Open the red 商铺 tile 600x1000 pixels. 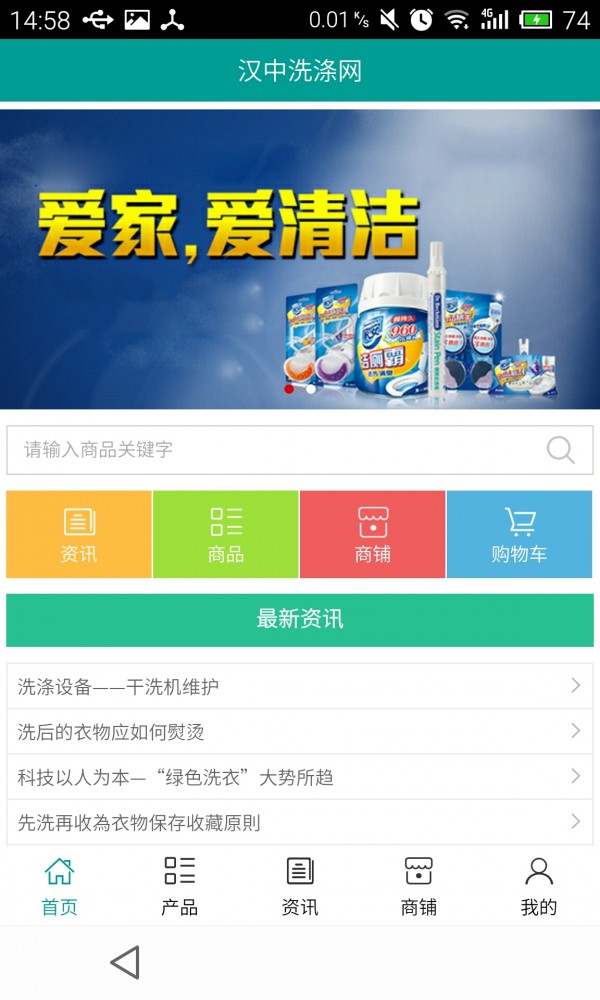click(372, 534)
